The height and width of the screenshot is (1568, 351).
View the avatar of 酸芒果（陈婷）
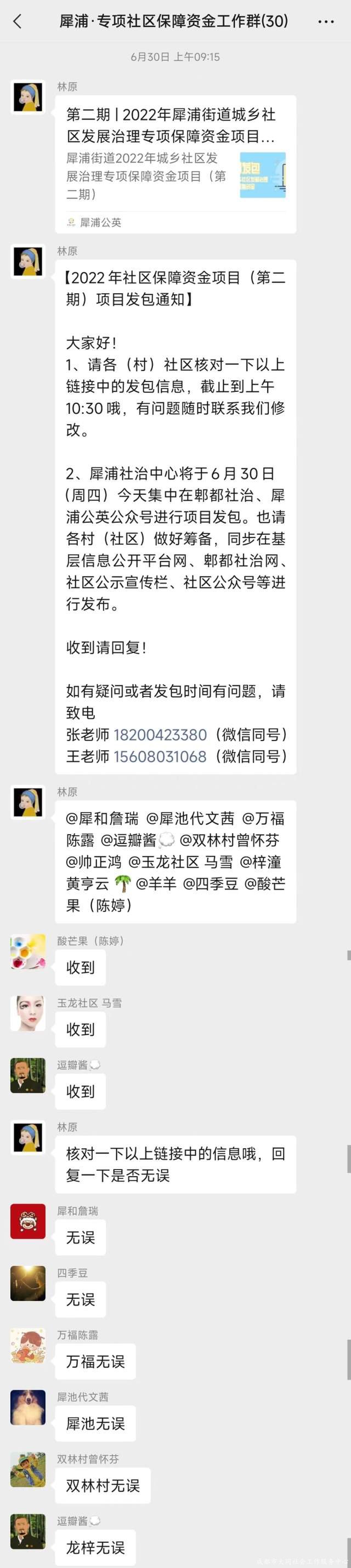point(28,951)
